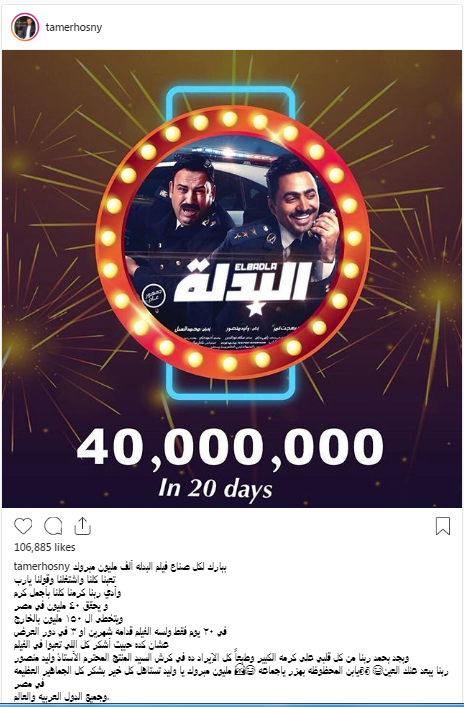The width and height of the screenshot is (464, 707).
Task: Like the post with the heart icon
Action: [x=23, y=526]
